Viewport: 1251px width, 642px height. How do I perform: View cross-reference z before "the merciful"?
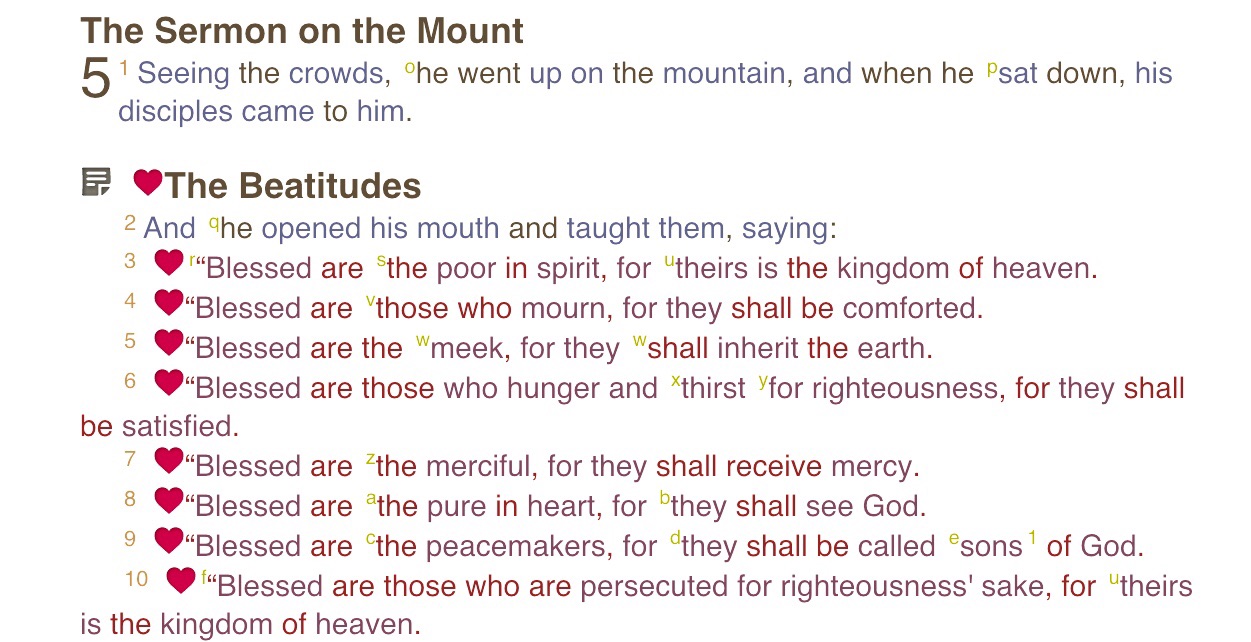click(370, 460)
